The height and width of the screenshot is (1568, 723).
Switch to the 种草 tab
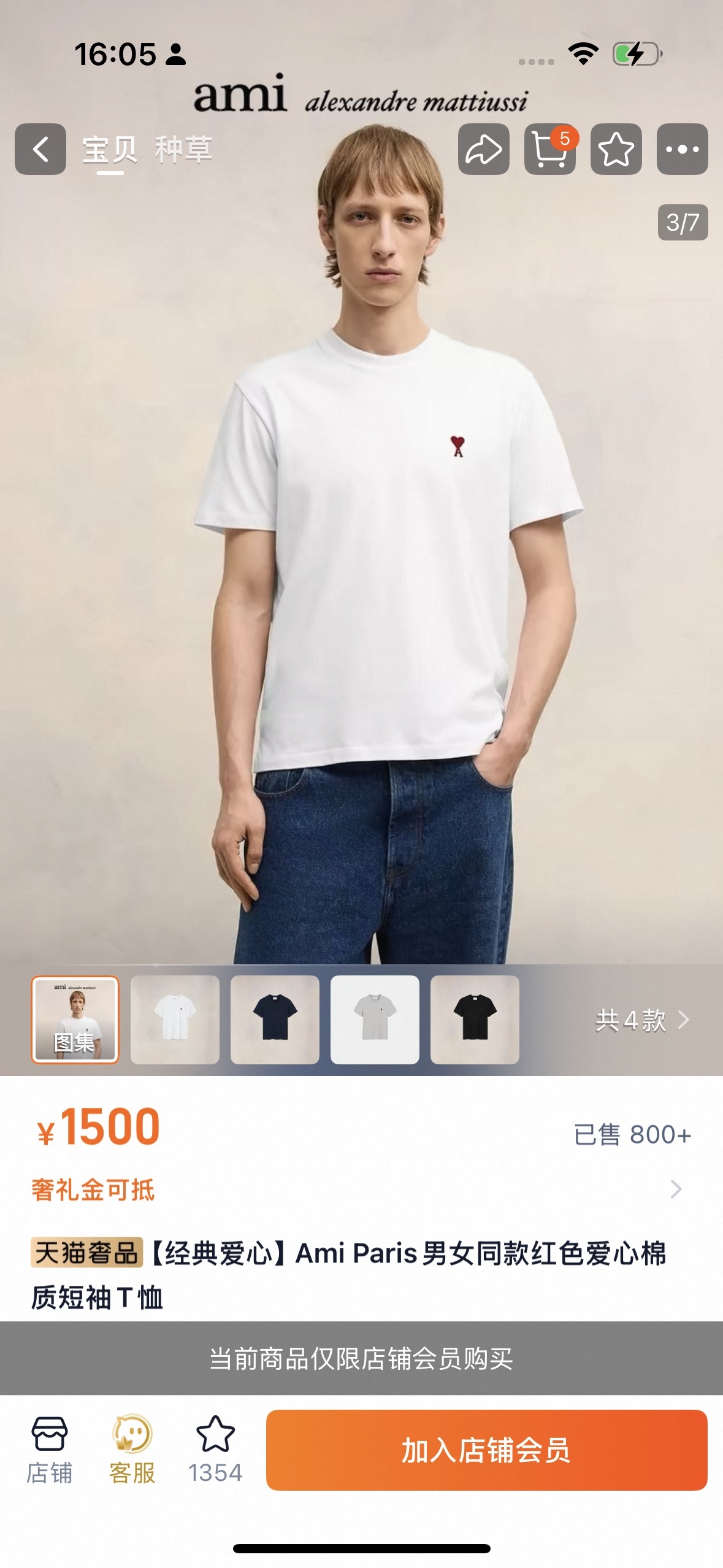(x=183, y=150)
